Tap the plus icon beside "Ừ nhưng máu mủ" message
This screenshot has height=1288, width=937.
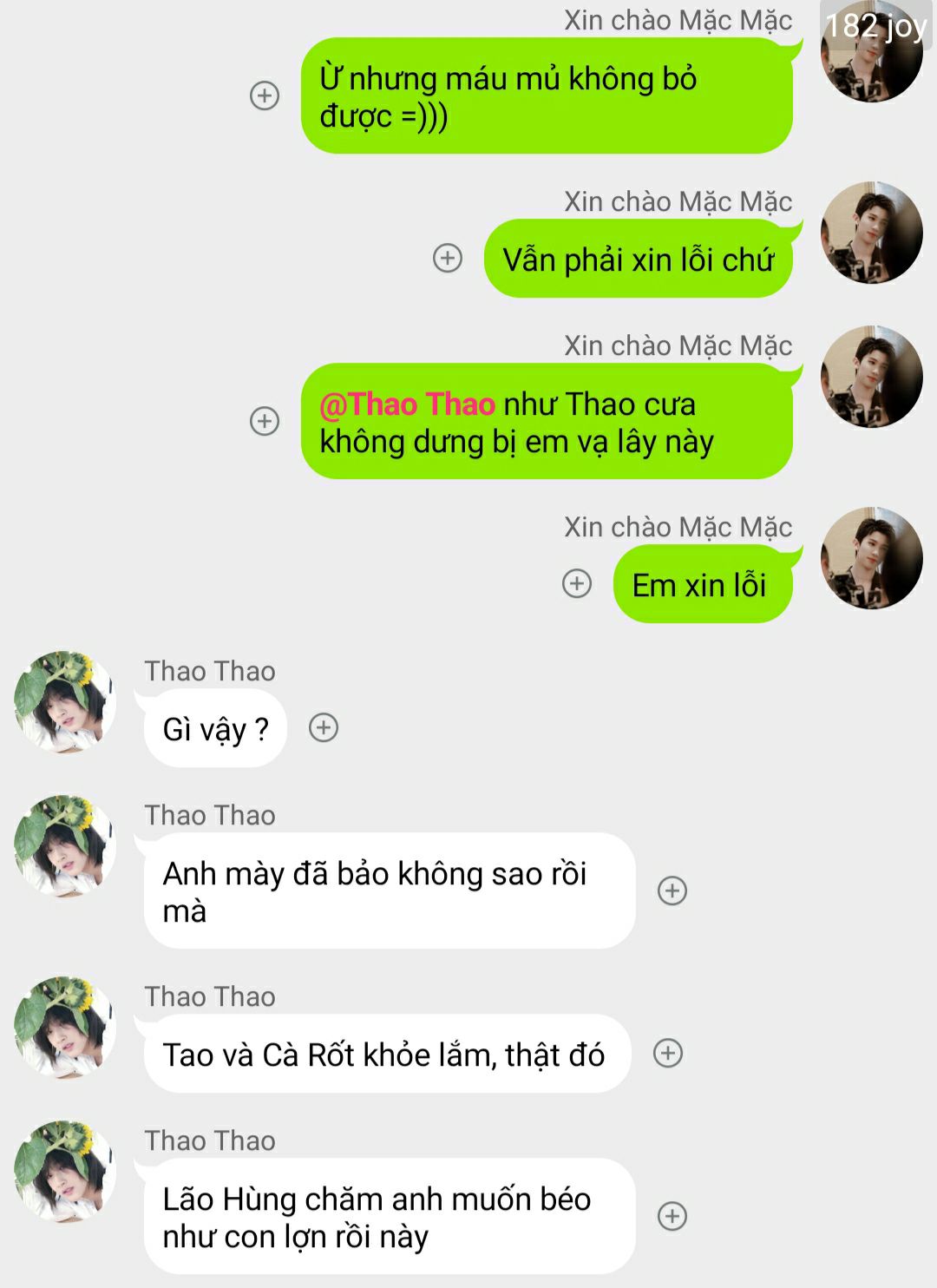click(265, 95)
